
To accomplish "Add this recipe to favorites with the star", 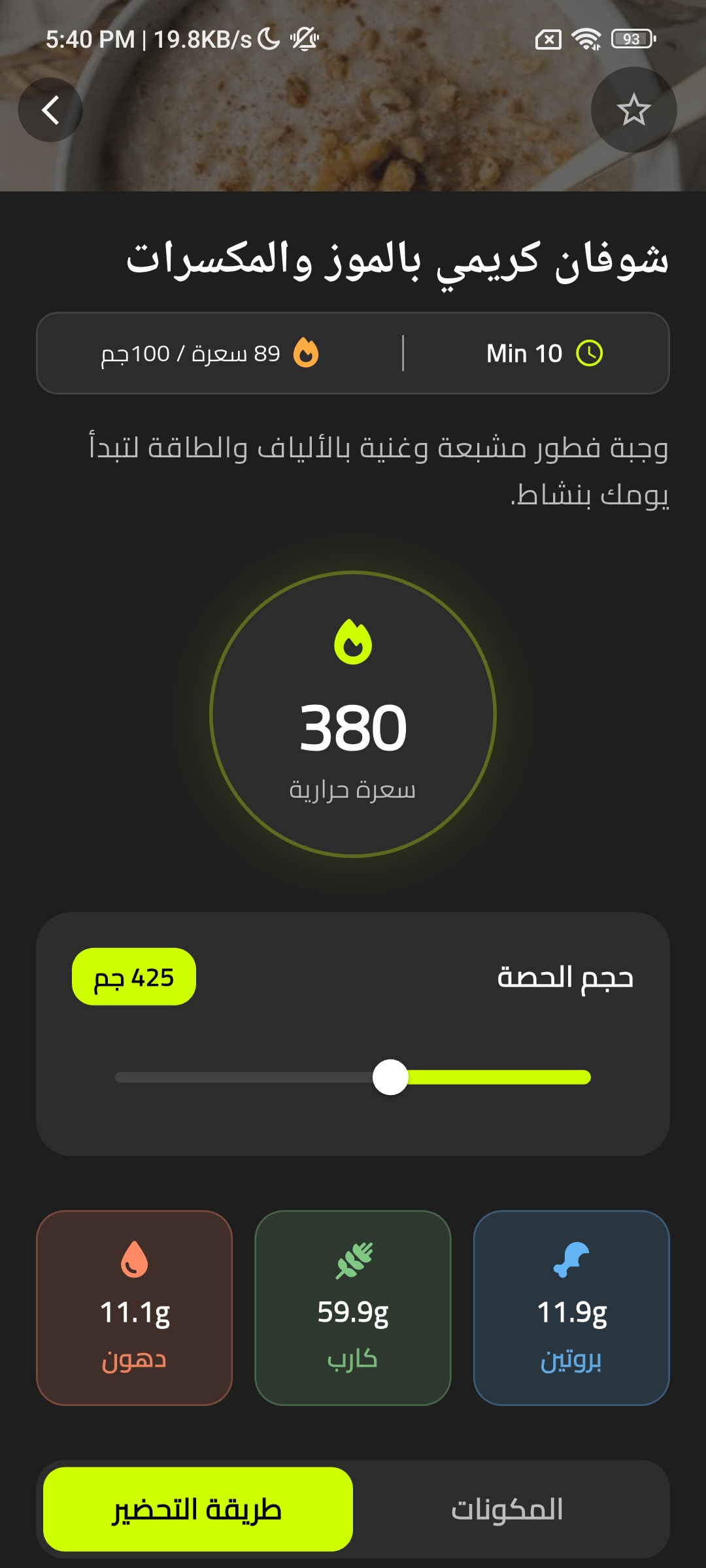I will point(633,110).
